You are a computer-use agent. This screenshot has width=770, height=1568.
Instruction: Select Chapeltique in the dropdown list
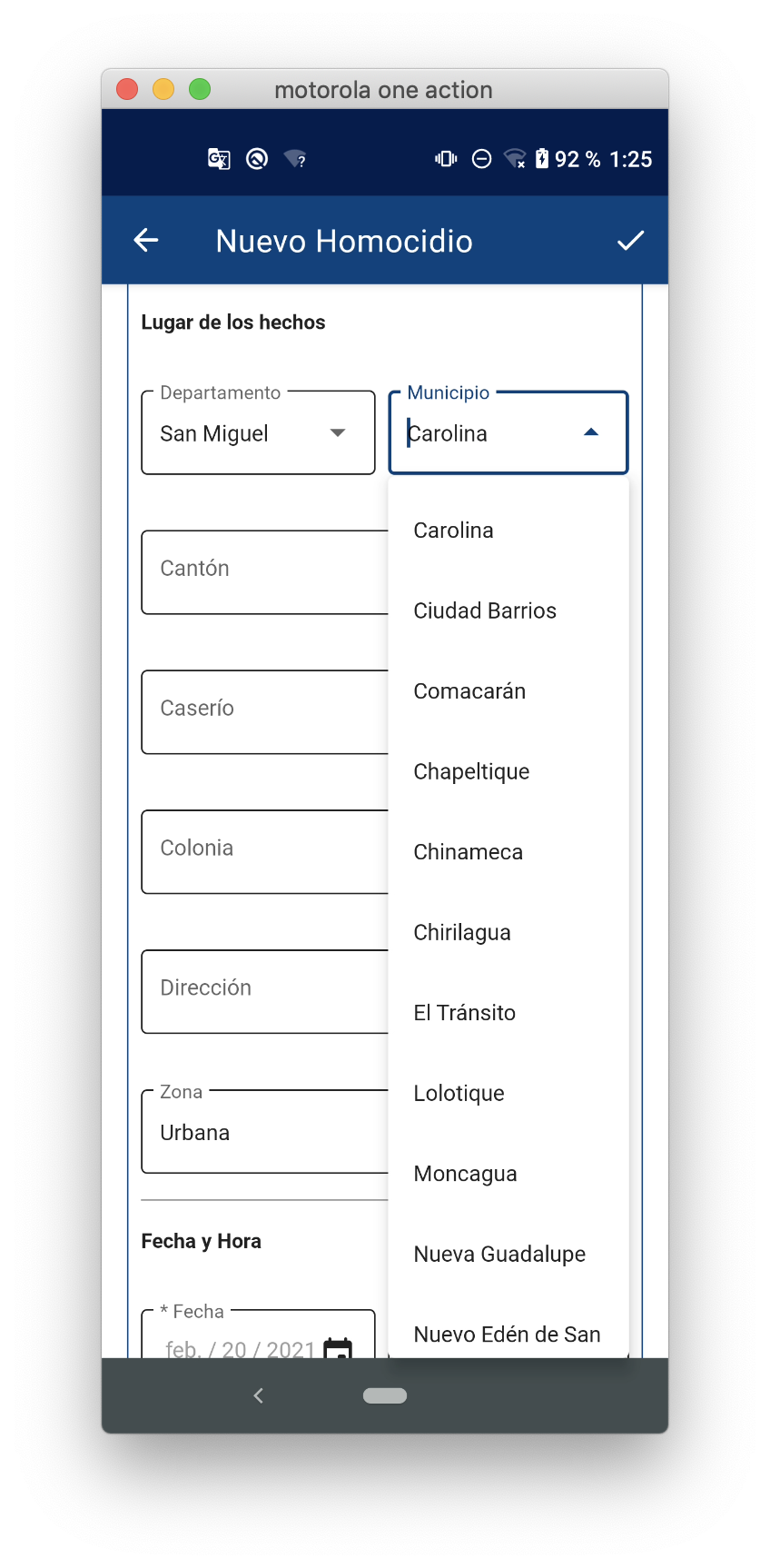click(471, 772)
